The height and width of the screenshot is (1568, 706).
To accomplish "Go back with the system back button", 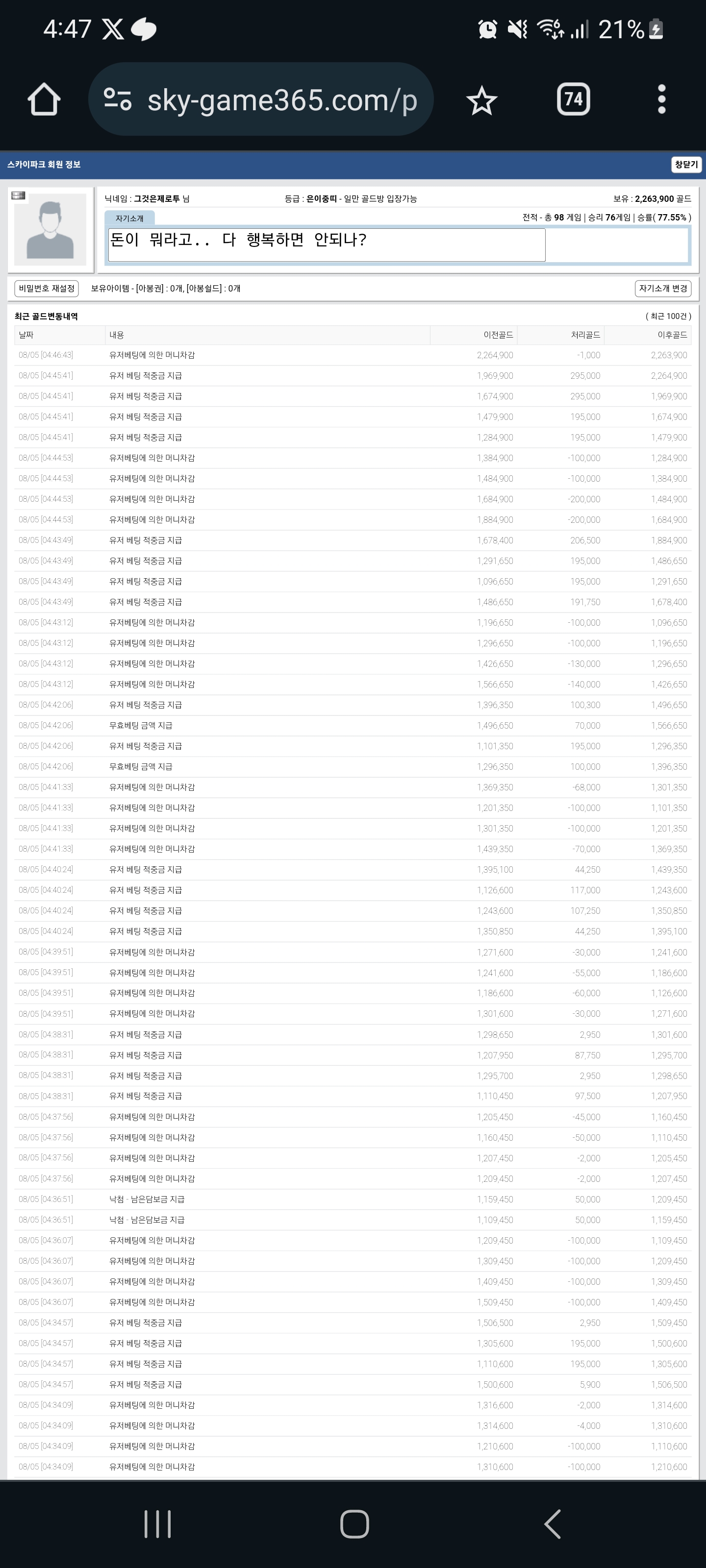I will (552, 1523).
